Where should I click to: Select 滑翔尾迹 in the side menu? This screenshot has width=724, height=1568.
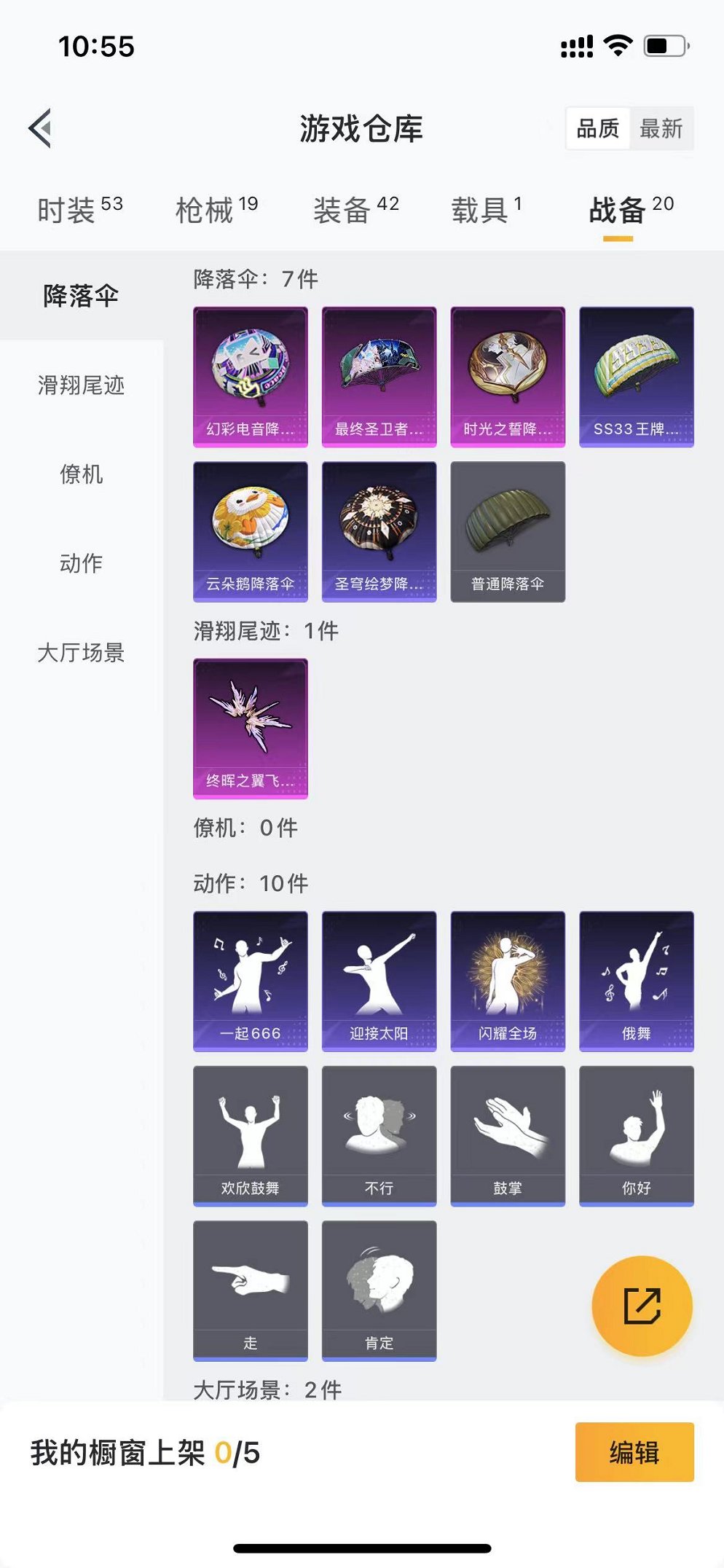[x=81, y=385]
